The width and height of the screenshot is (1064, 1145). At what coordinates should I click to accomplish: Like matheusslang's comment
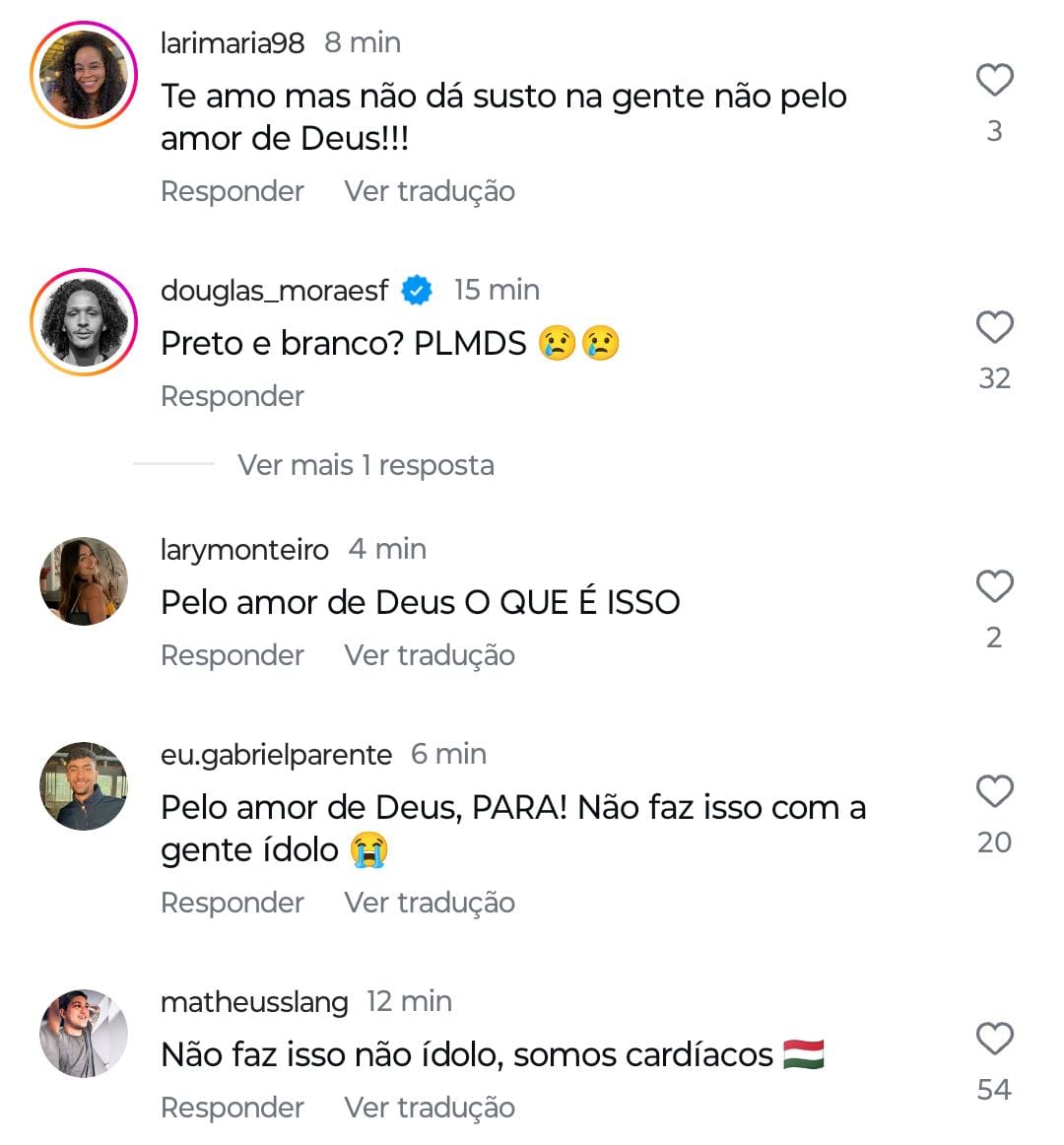[994, 1039]
